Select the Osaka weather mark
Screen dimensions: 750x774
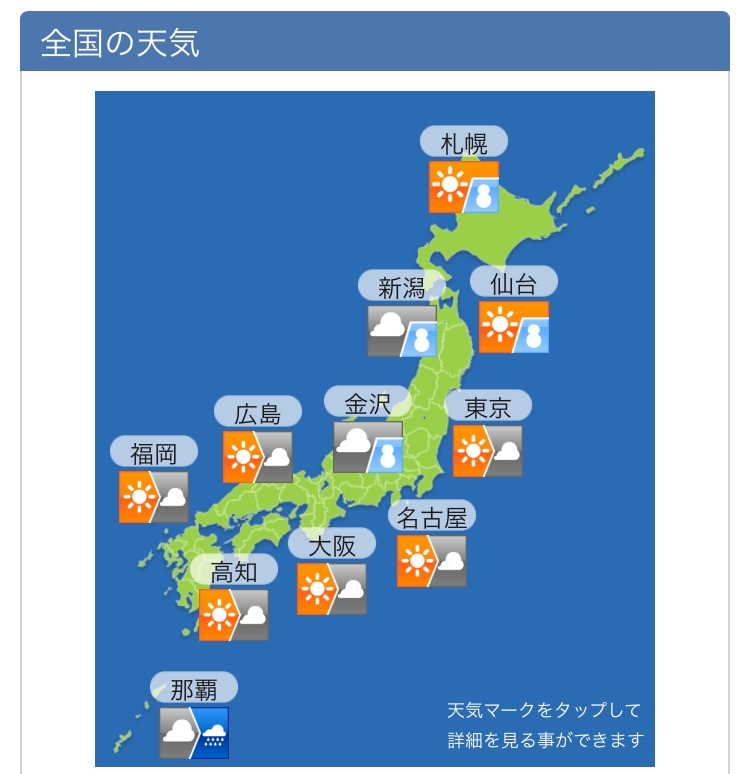[x=332, y=589]
